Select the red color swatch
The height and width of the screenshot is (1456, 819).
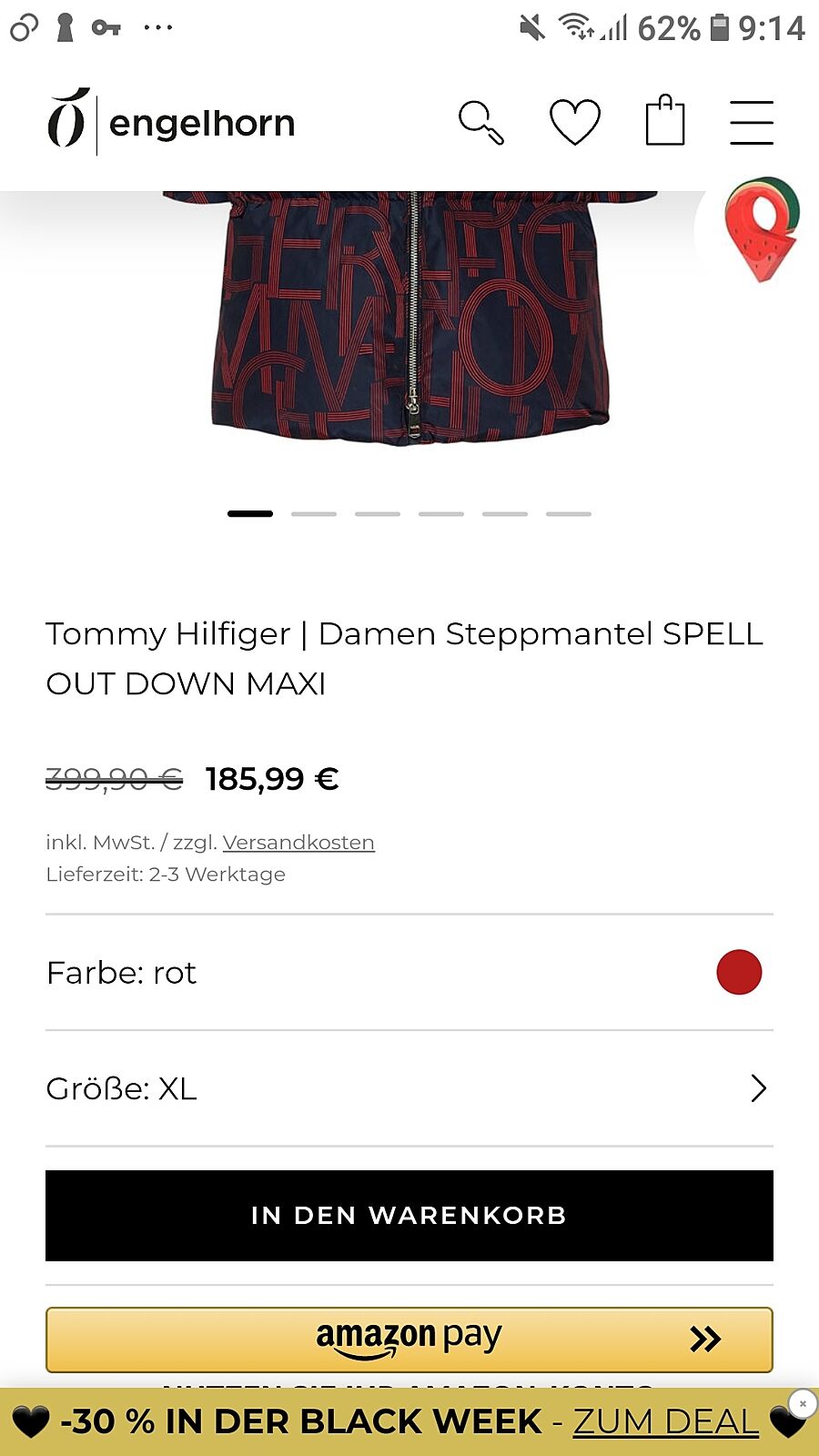pyautogui.click(x=739, y=972)
